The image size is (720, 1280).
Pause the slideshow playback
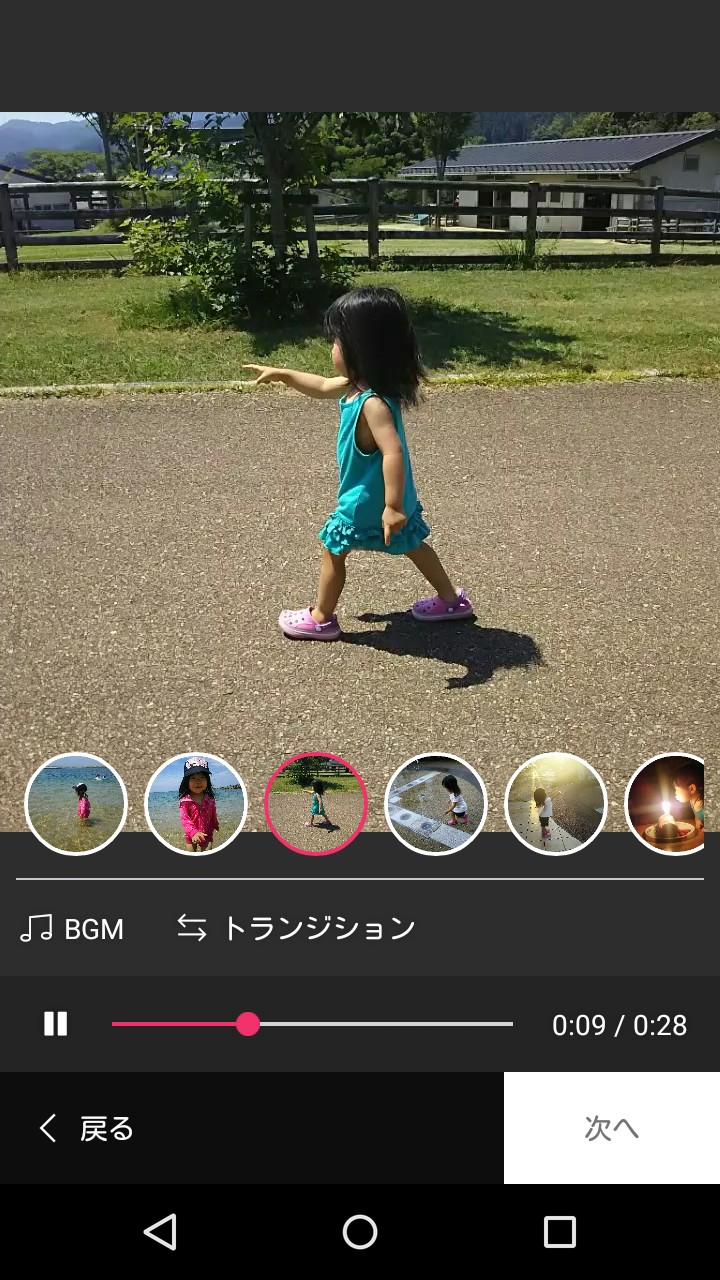56,1024
